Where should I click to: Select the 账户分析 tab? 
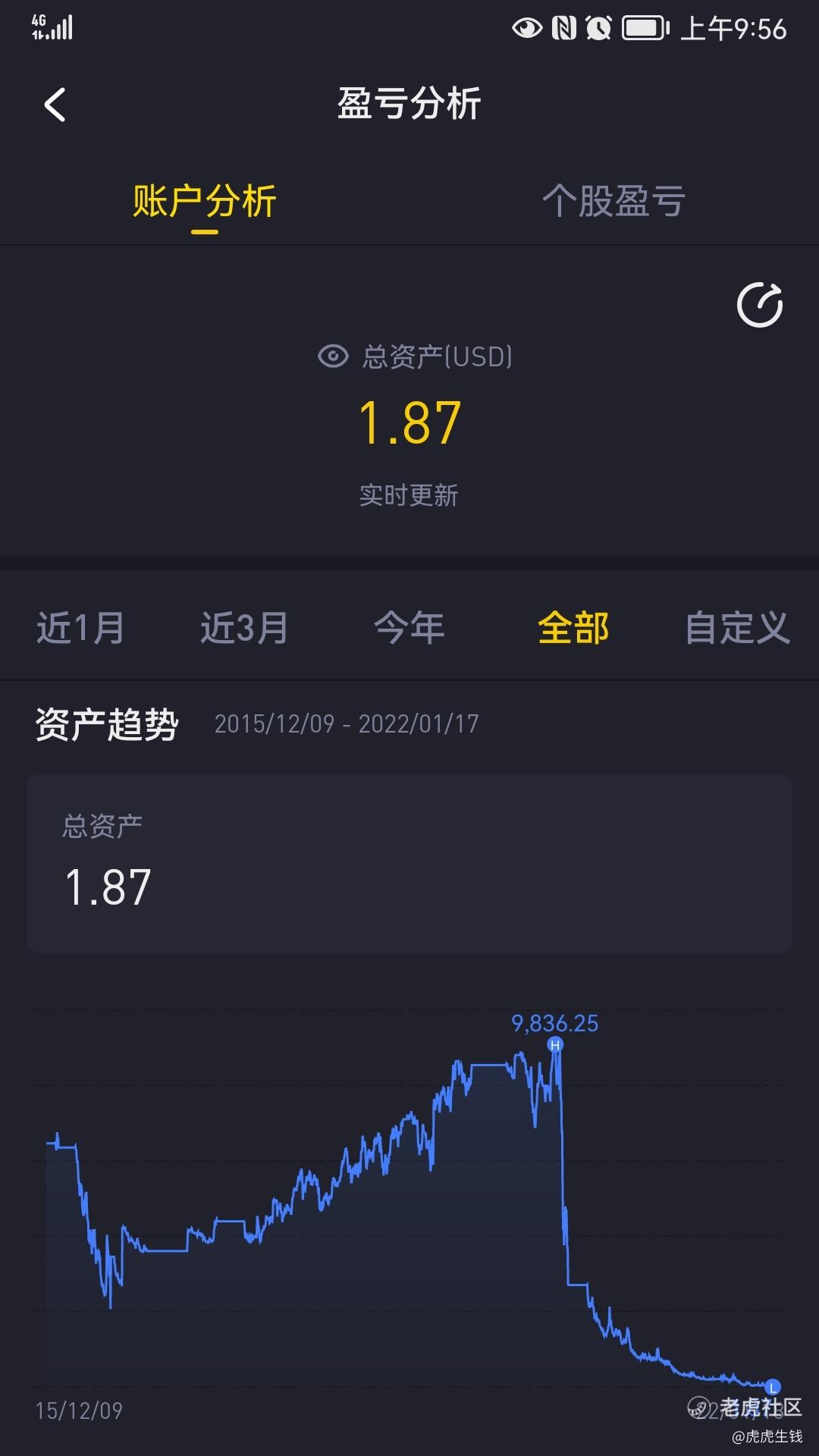[x=204, y=202]
